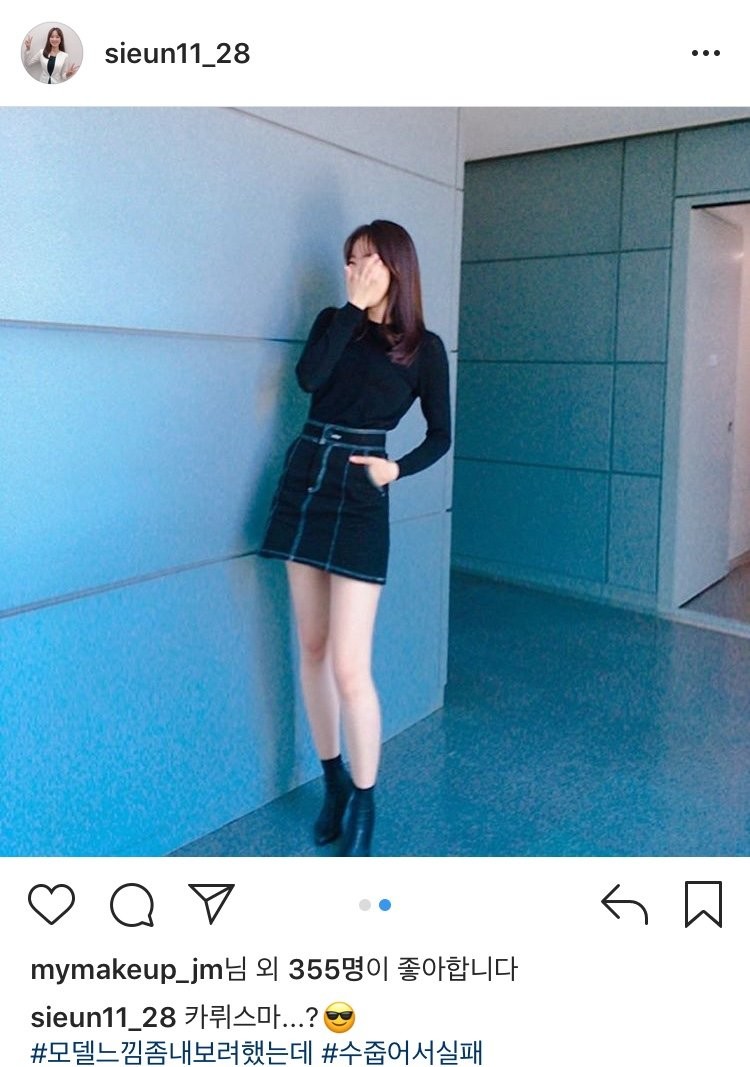This screenshot has height=1067, width=750.
Task: Tap the reply arrow icon
Action: 624,904
